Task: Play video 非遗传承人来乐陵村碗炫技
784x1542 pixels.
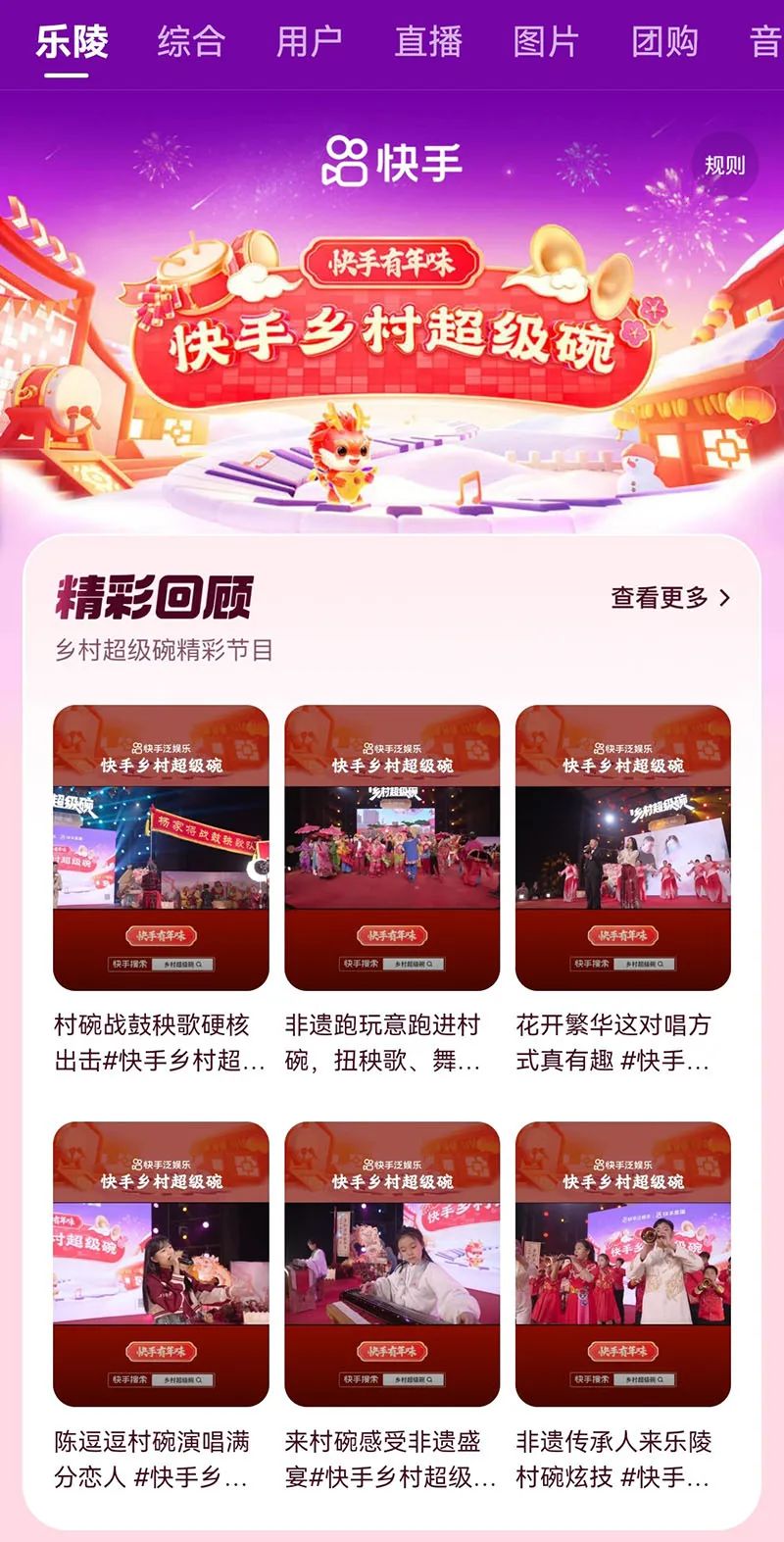Action: (623, 1264)
